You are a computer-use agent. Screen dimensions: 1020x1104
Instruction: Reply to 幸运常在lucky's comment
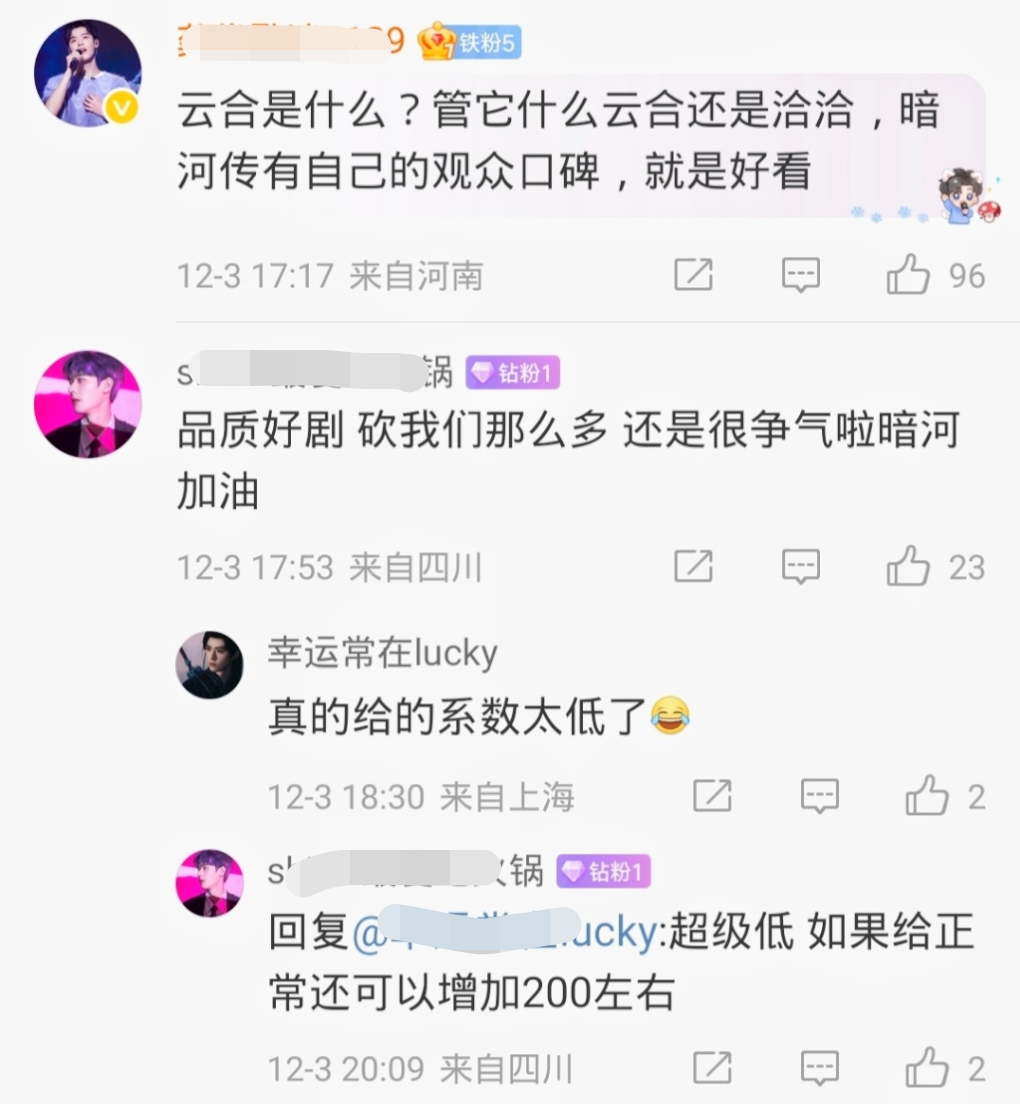(x=820, y=796)
